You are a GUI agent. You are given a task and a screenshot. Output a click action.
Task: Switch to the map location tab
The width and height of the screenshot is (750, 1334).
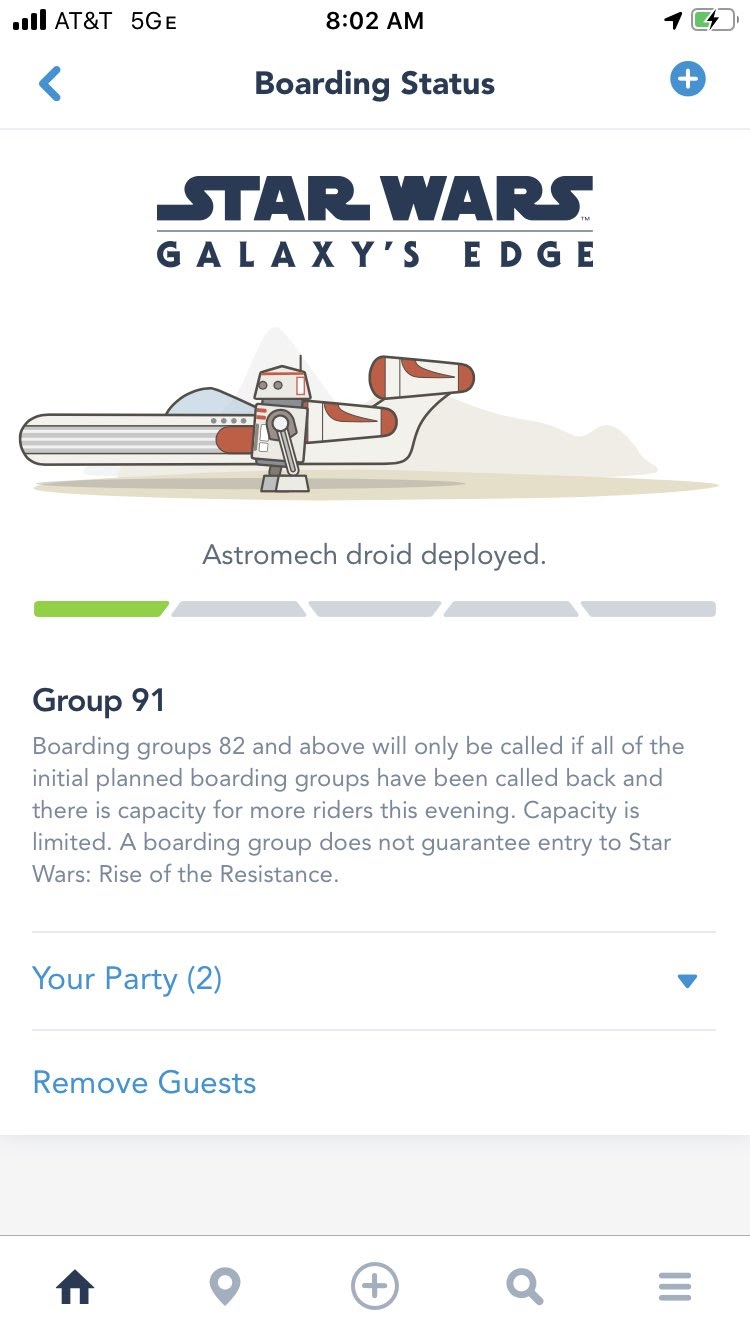[x=225, y=1286]
